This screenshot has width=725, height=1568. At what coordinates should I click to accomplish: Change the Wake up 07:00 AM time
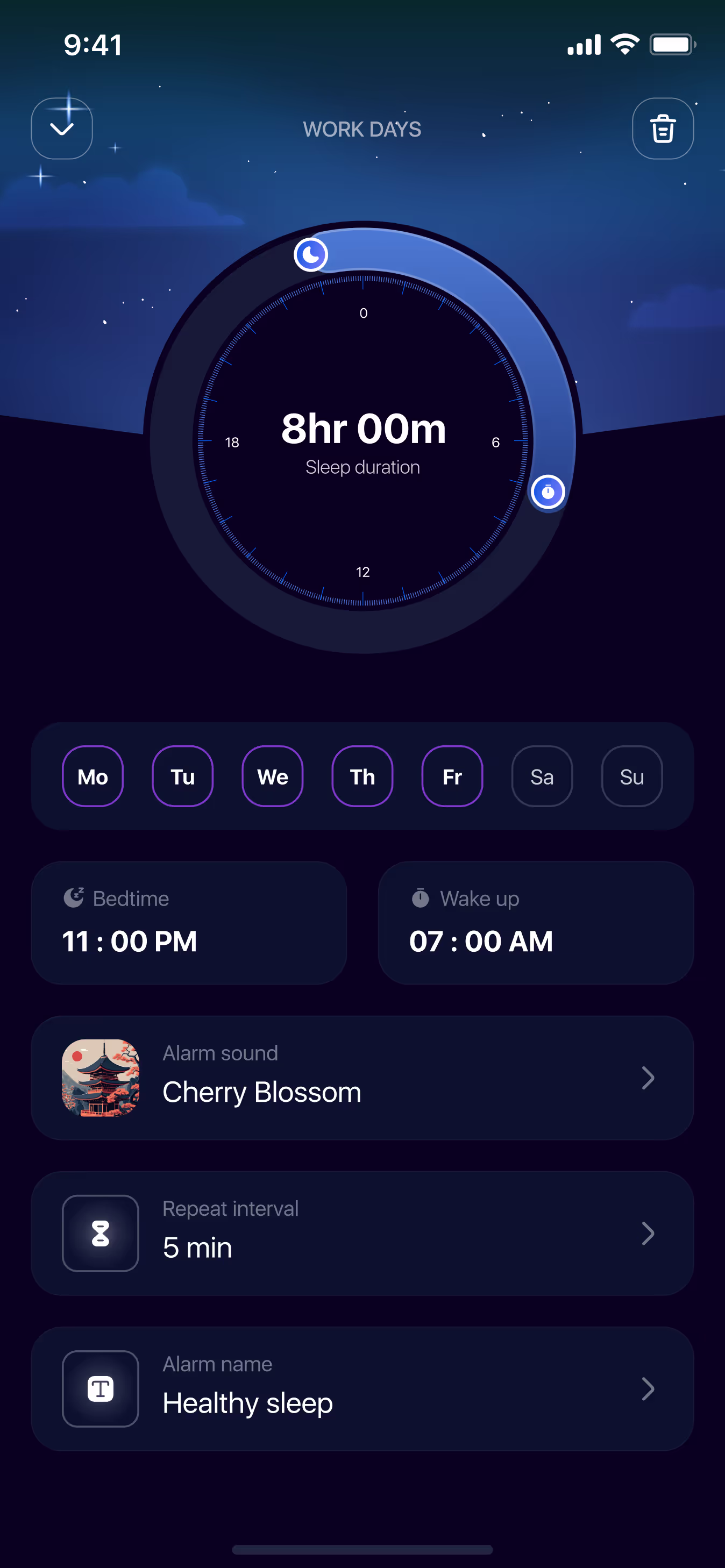[536, 923]
